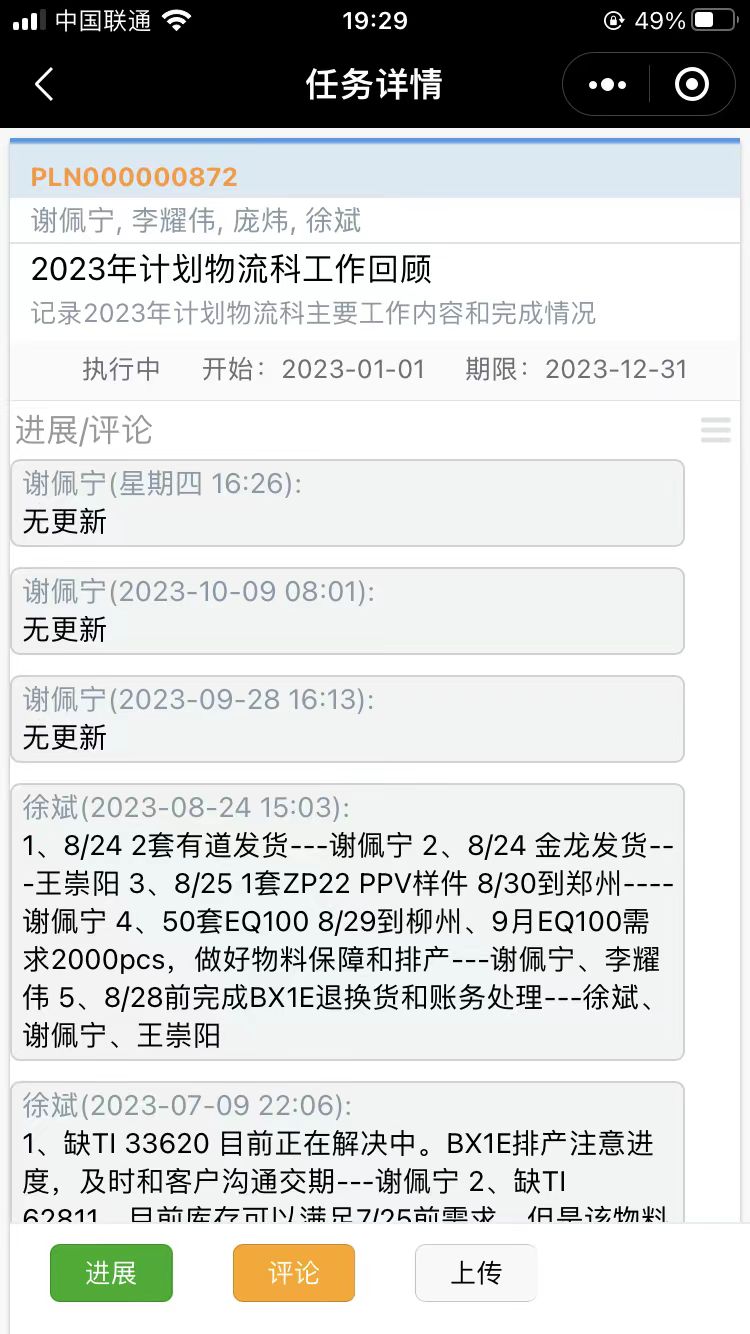
Task: Open the mini program three-dot menu
Action: point(607,85)
